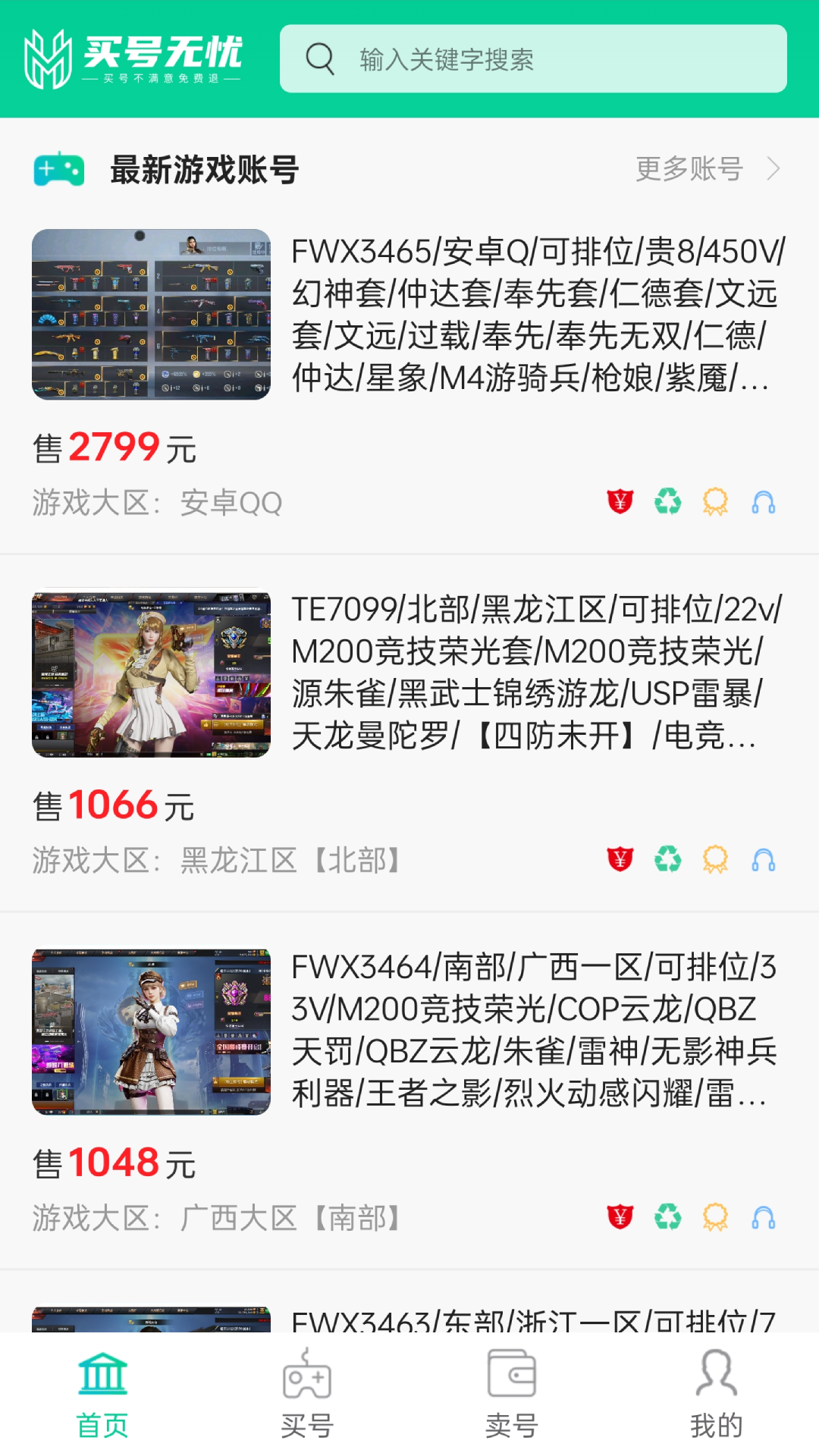Tap the medal icon on the FWX3464 listing

(x=714, y=1217)
